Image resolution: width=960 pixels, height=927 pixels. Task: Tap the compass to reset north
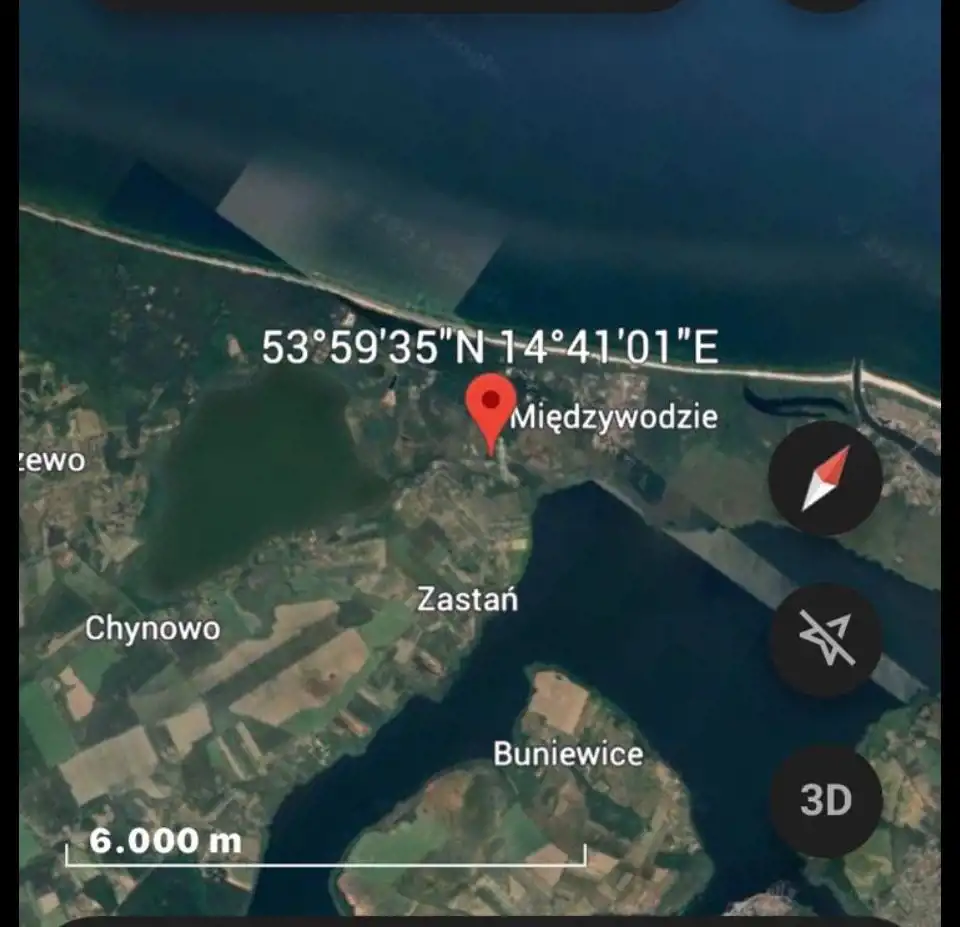[825, 479]
